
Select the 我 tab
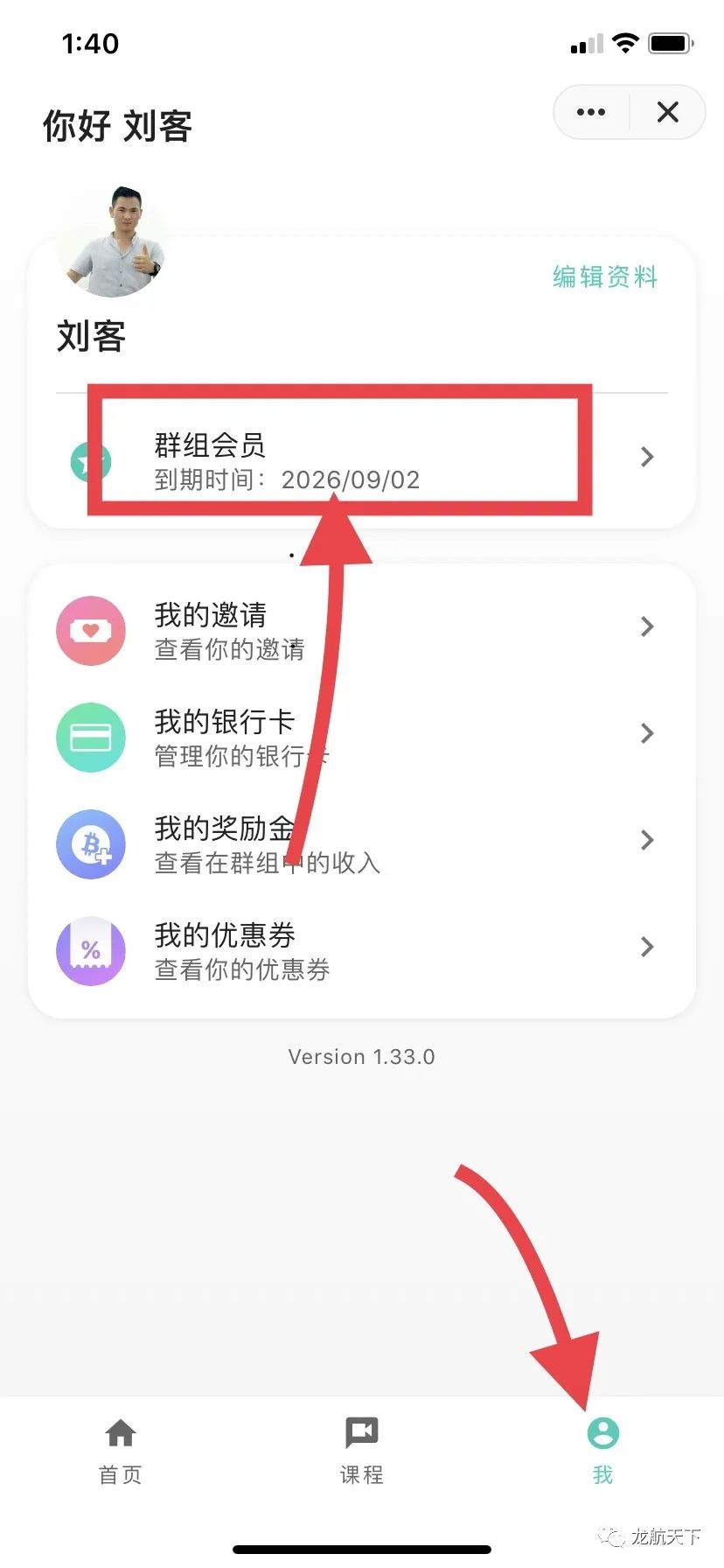(x=602, y=1451)
